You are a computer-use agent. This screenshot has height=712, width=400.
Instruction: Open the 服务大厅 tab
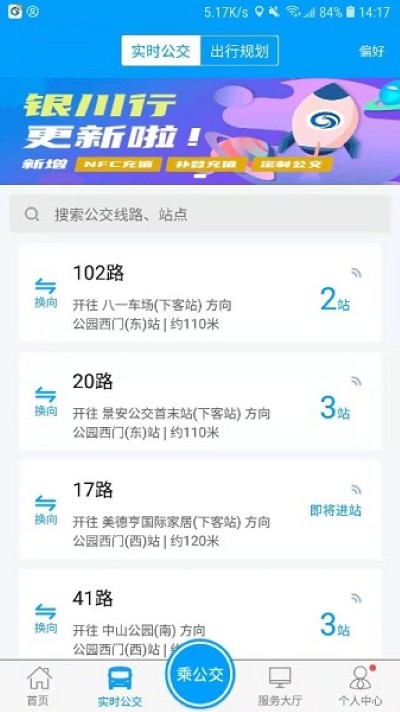click(x=280, y=686)
